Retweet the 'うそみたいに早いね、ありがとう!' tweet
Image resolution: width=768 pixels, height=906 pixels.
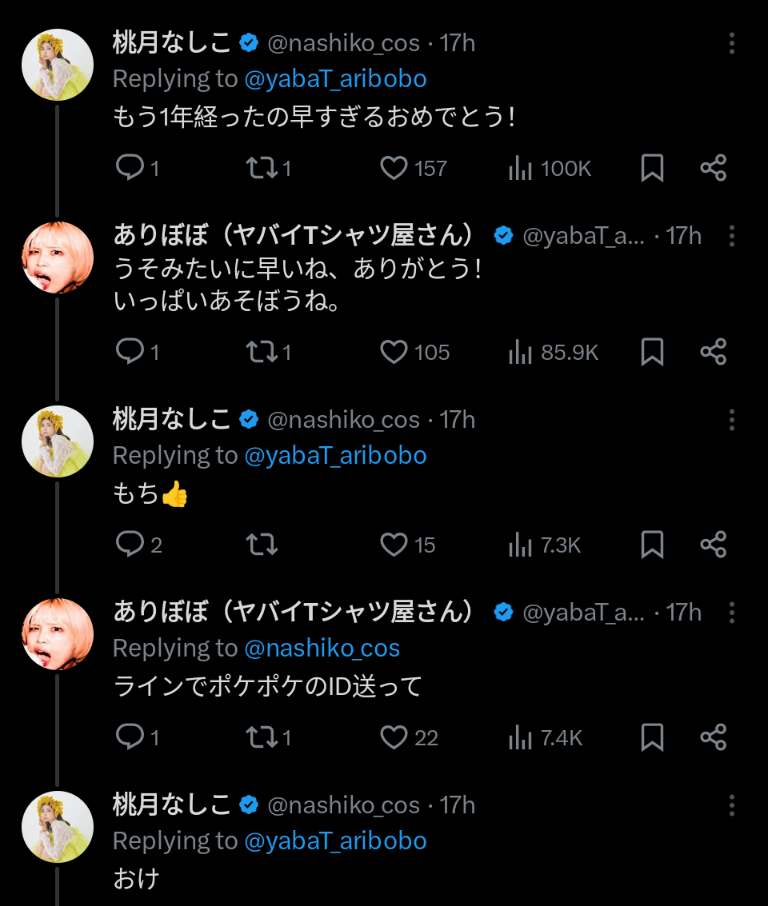pos(262,352)
